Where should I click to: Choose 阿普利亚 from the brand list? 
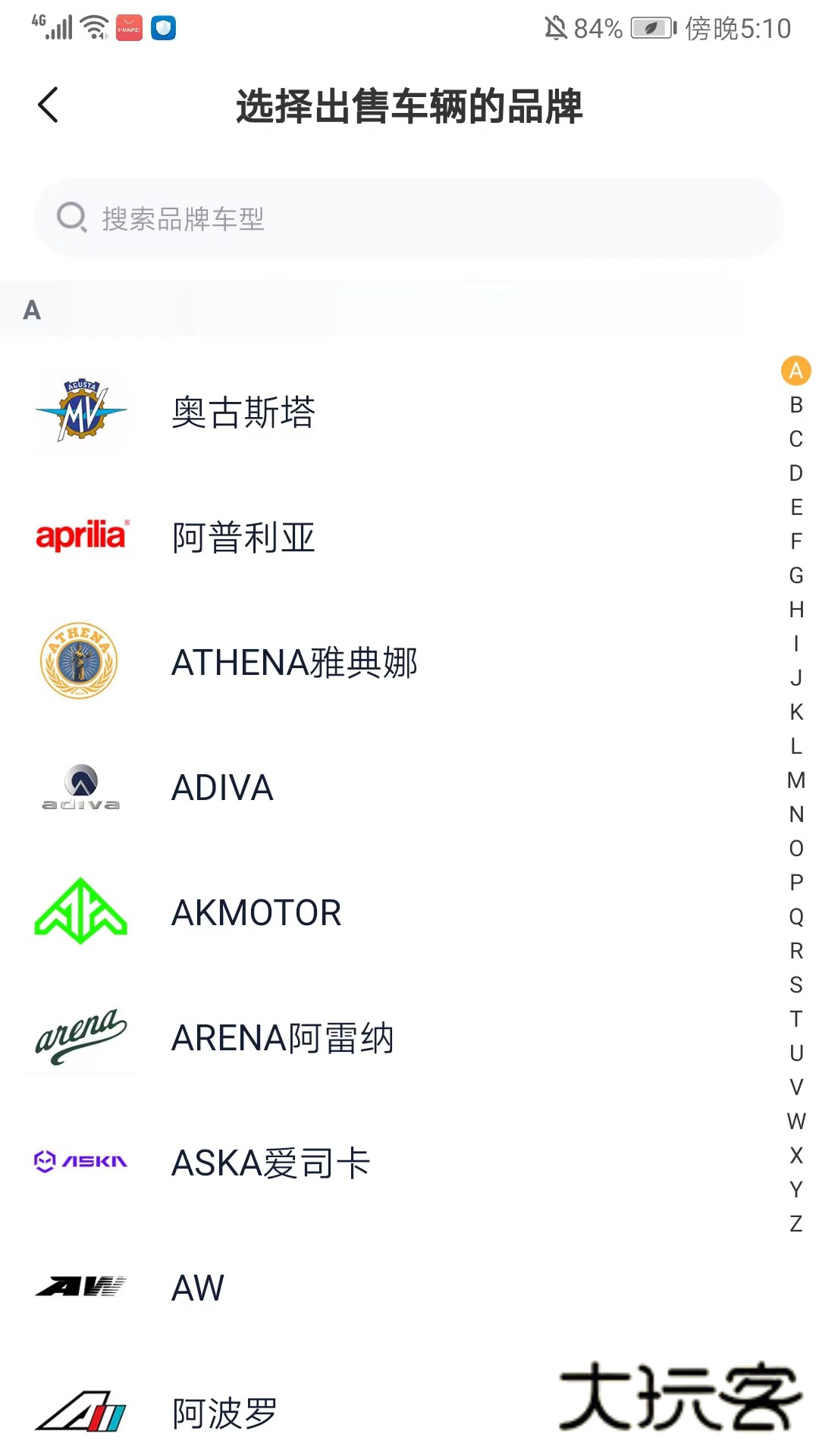pos(243,538)
